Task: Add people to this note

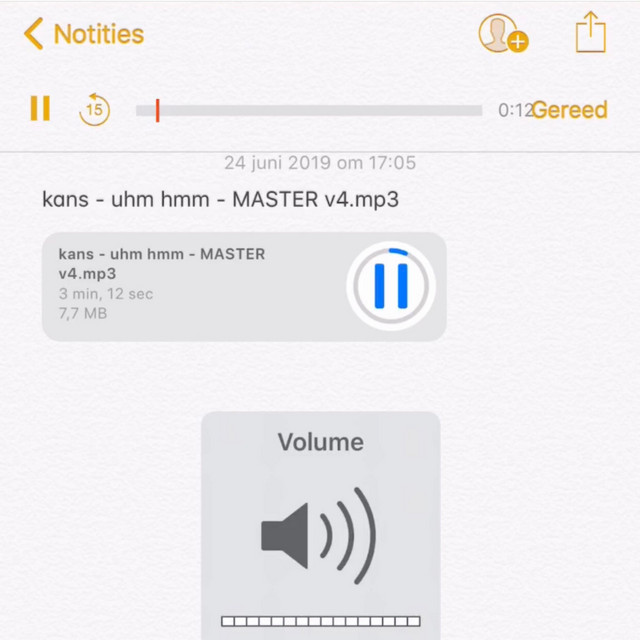Action: click(x=501, y=34)
